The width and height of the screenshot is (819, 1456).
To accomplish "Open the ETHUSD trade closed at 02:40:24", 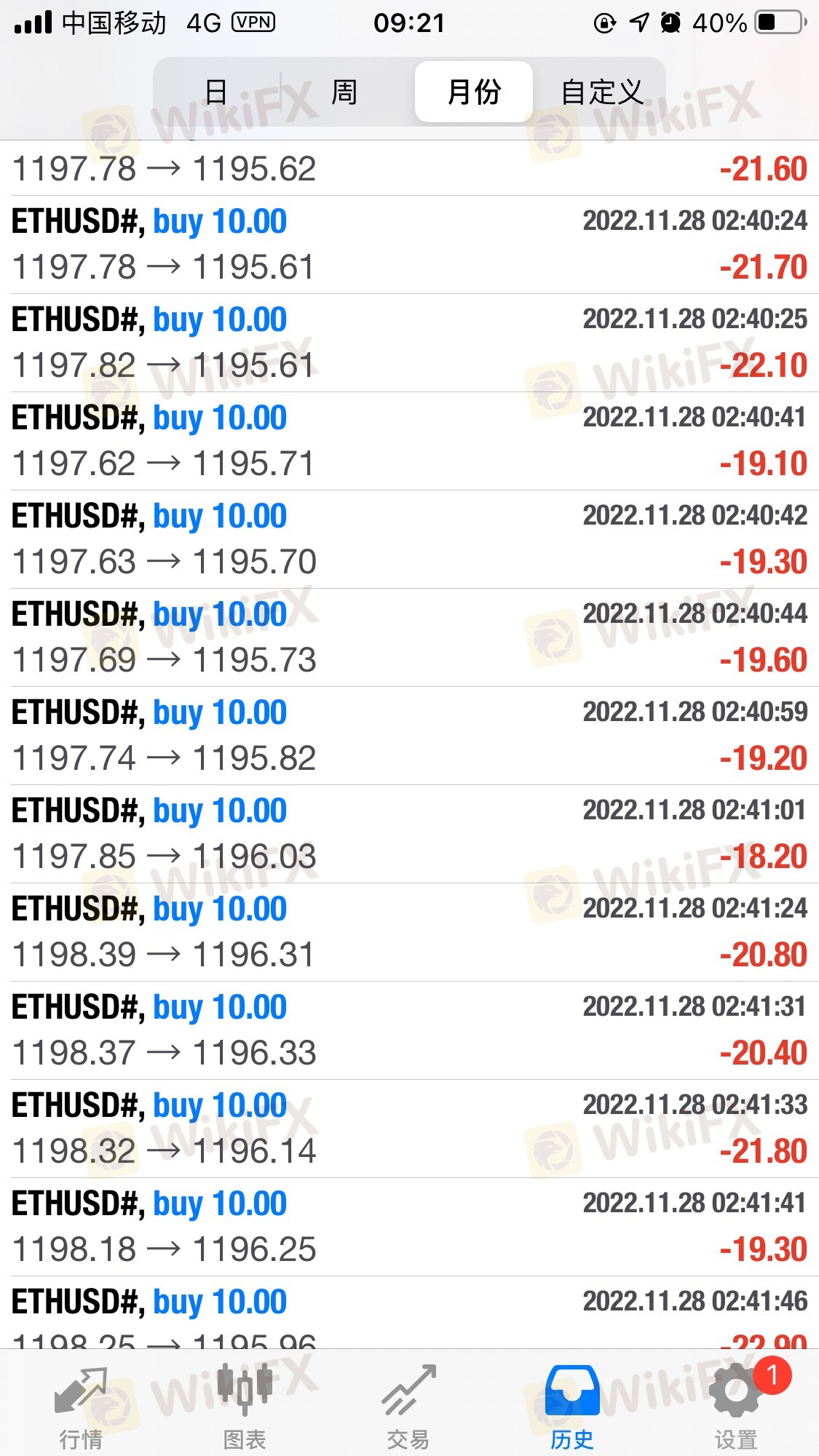I will coord(409,244).
